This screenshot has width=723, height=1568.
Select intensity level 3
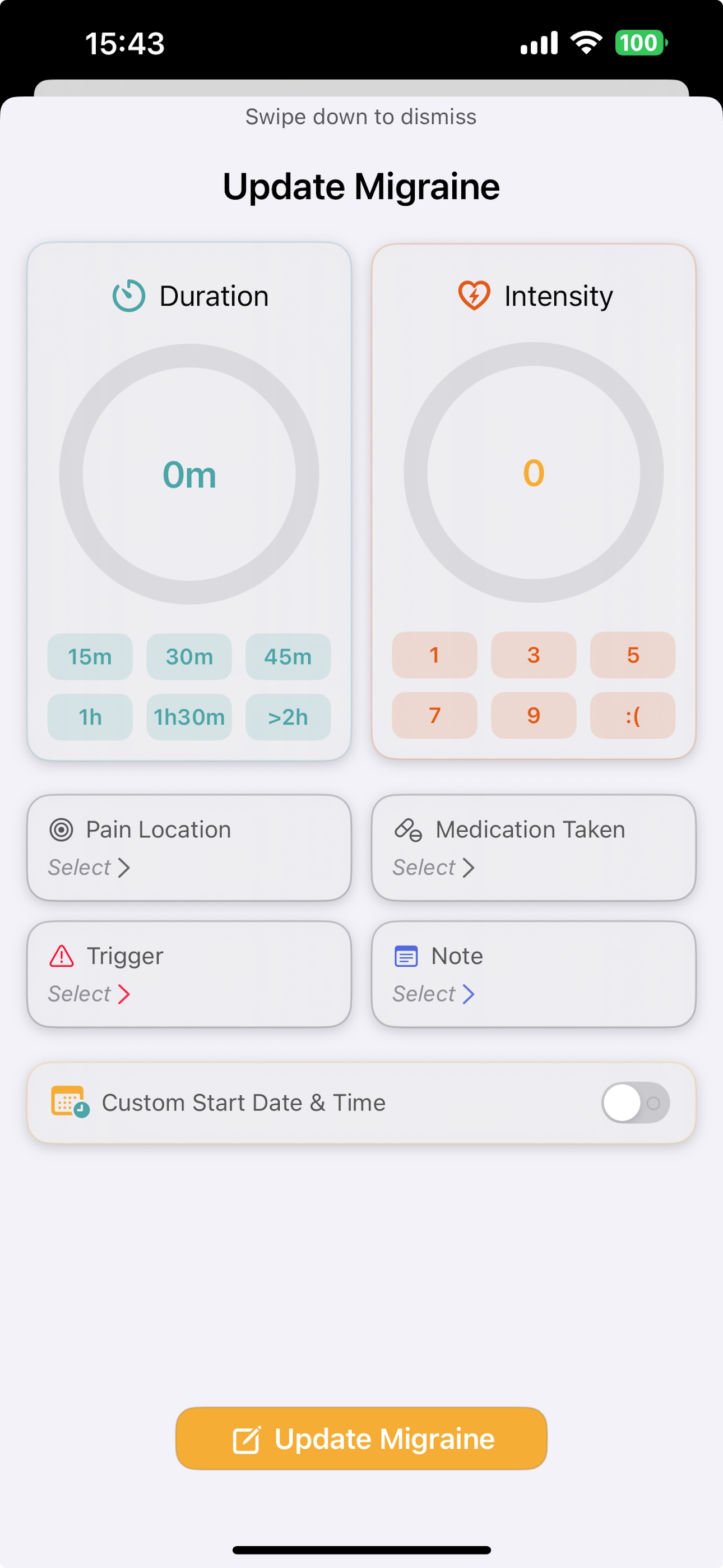(534, 655)
